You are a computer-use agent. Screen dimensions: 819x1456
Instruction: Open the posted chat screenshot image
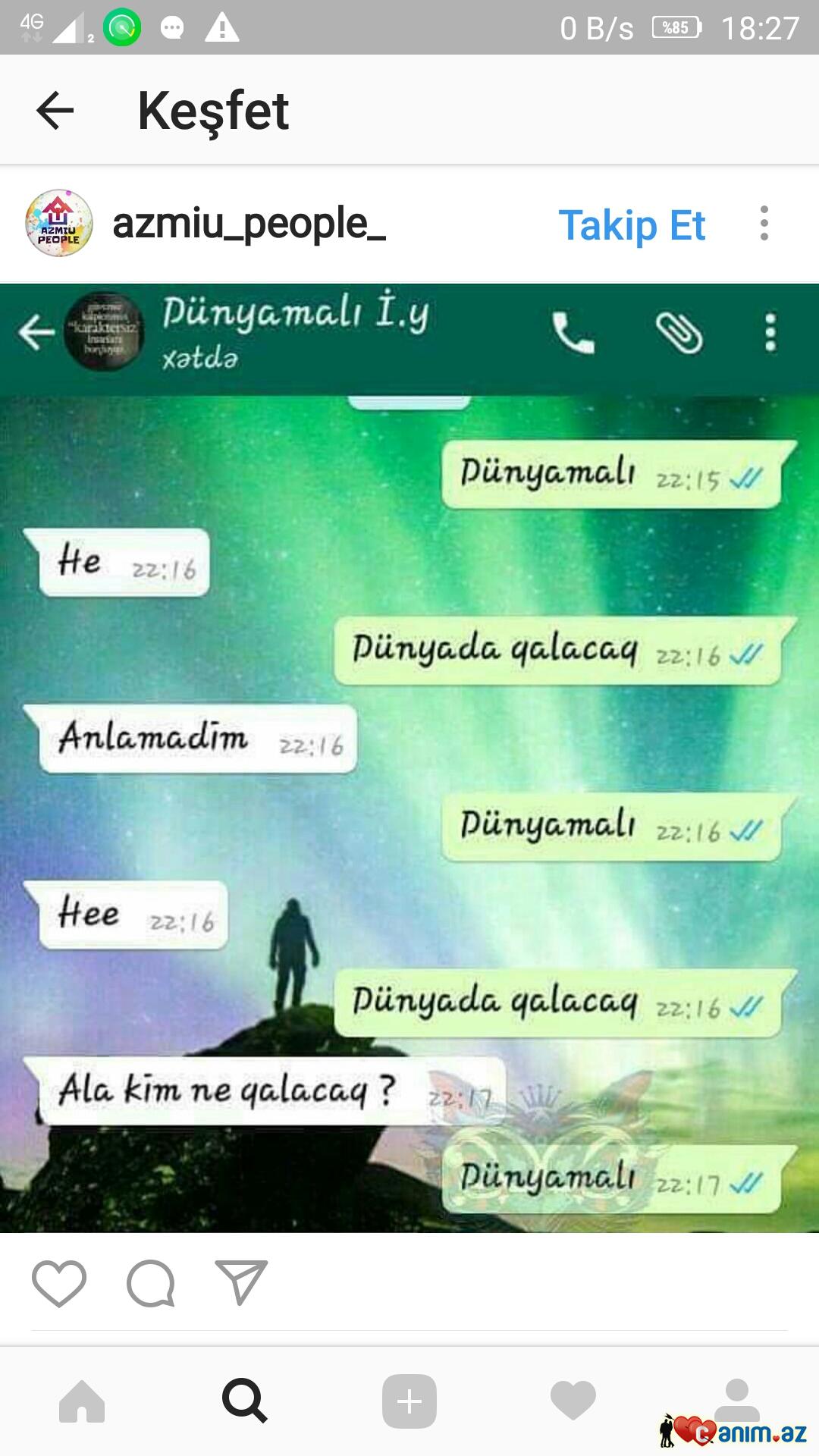click(409, 758)
